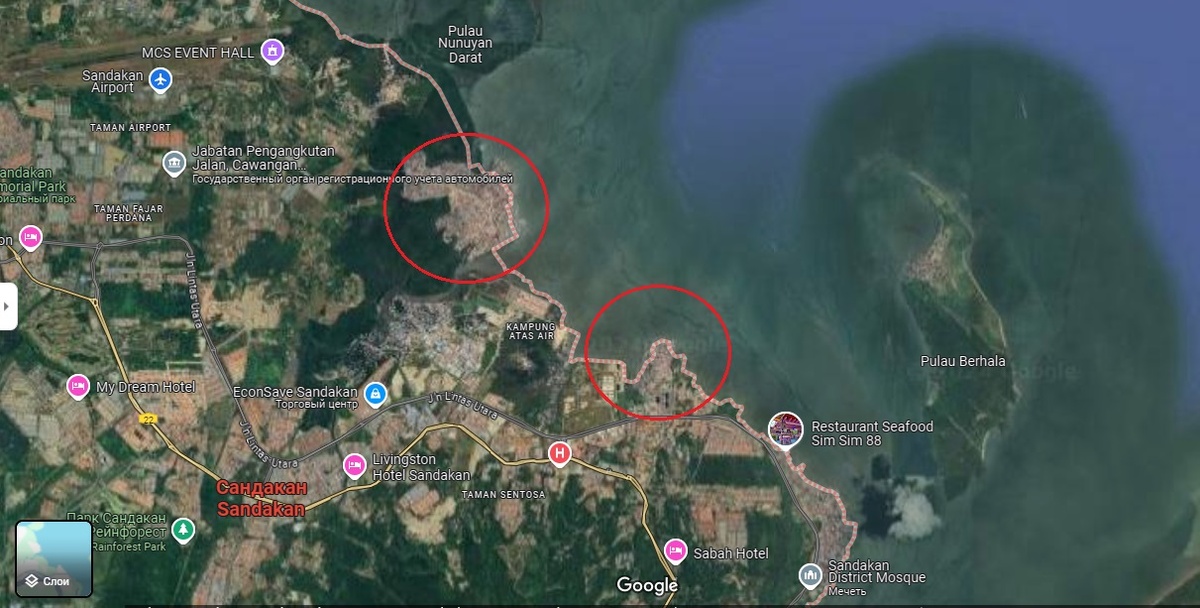Image resolution: width=1200 pixels, height=608 pixels.
Task: Tap the Jabatan Pengangkutan Jalan marker
Action: 174,161
